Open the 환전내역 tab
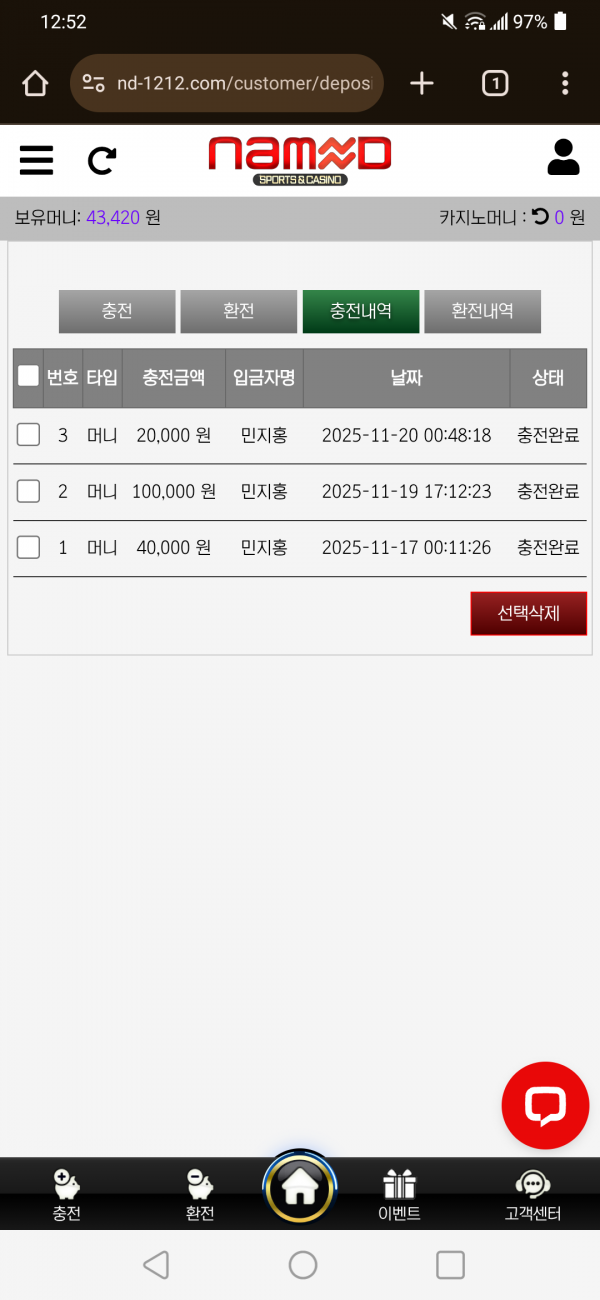This screenshot has width=600, height=1300. pyautogui.click(x=482, y=311)
